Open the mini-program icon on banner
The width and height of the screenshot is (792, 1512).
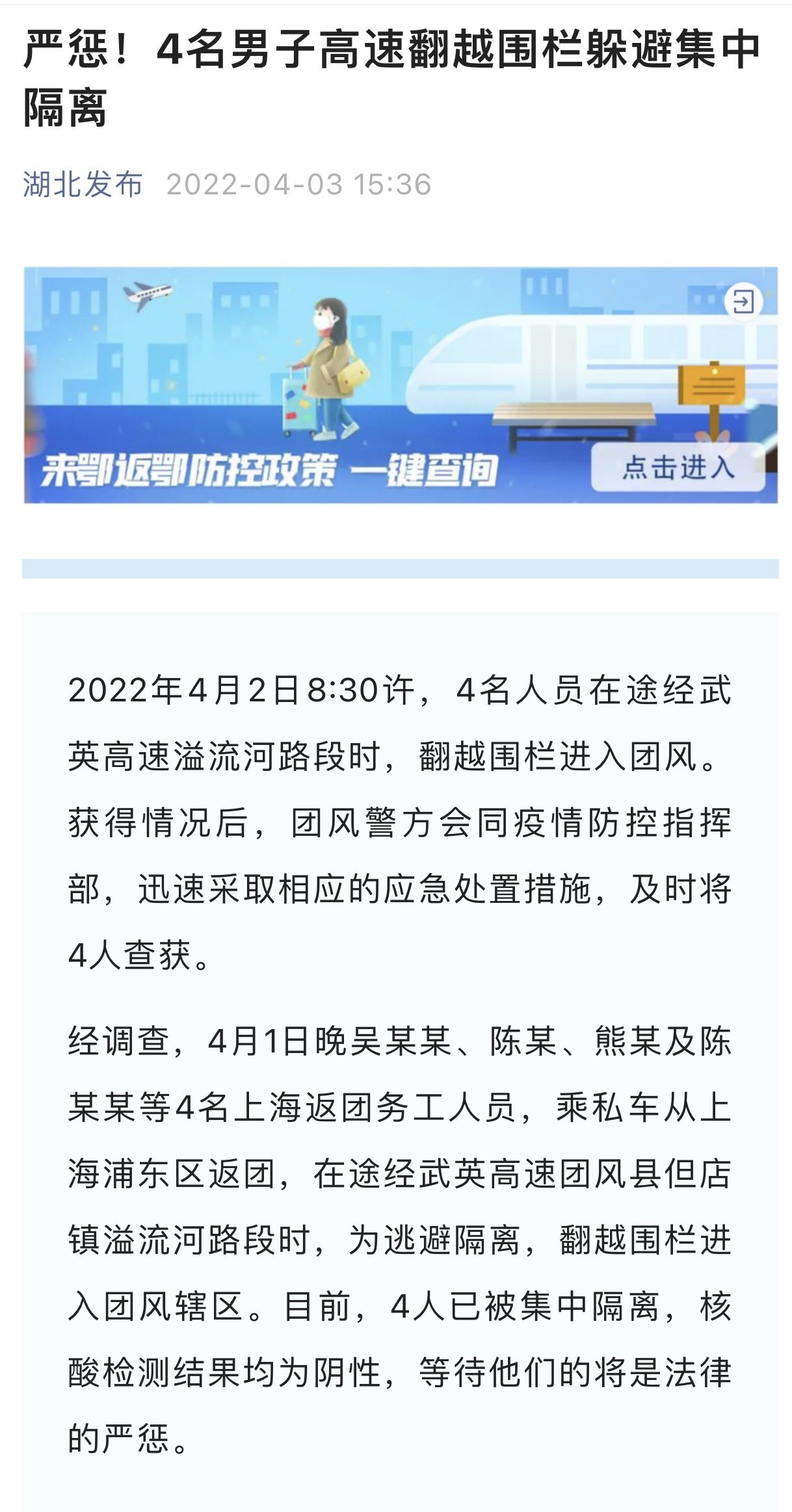click(x=743, y=302)
